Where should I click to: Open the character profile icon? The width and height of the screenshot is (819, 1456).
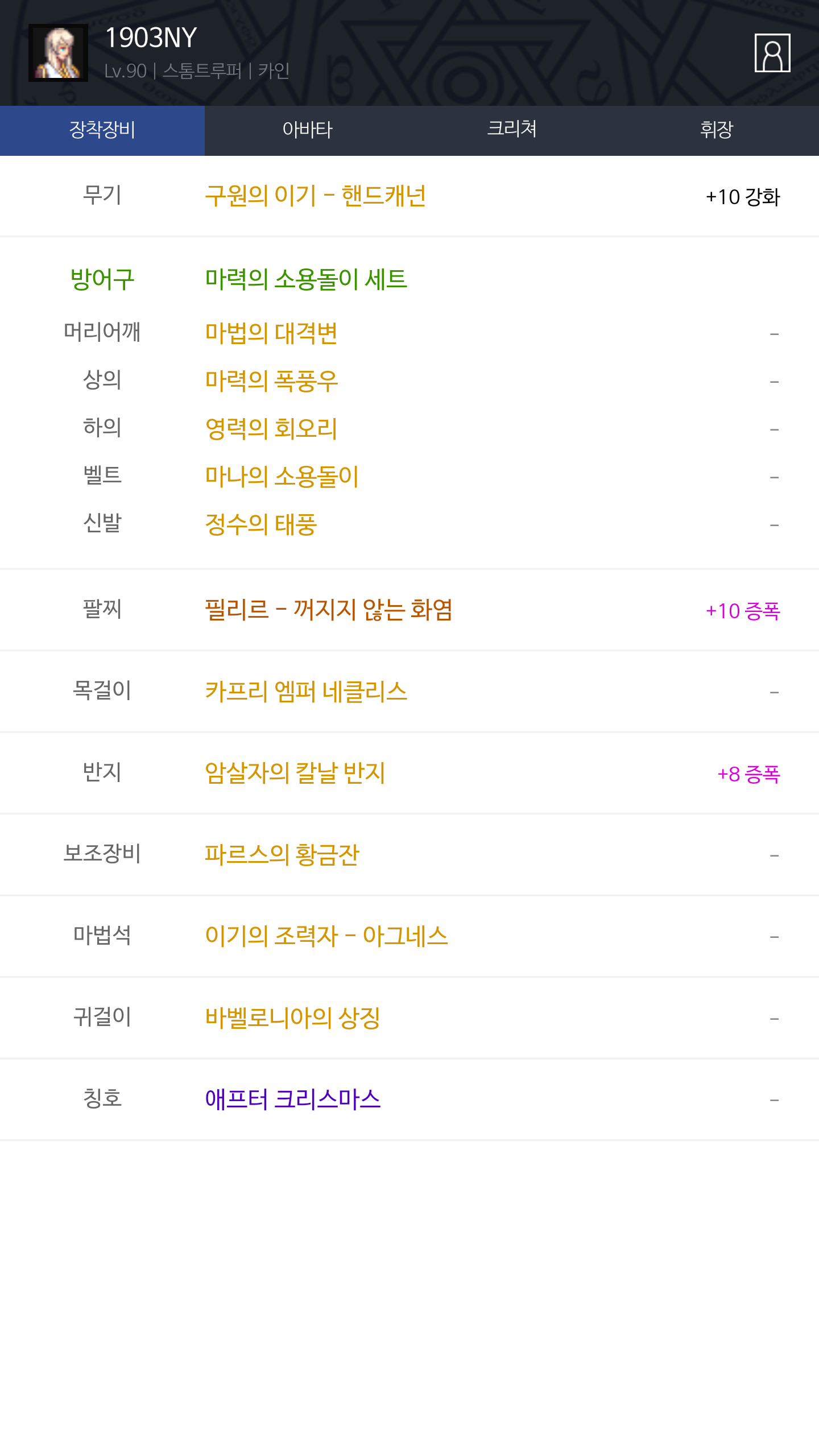[x=772, y=53]
